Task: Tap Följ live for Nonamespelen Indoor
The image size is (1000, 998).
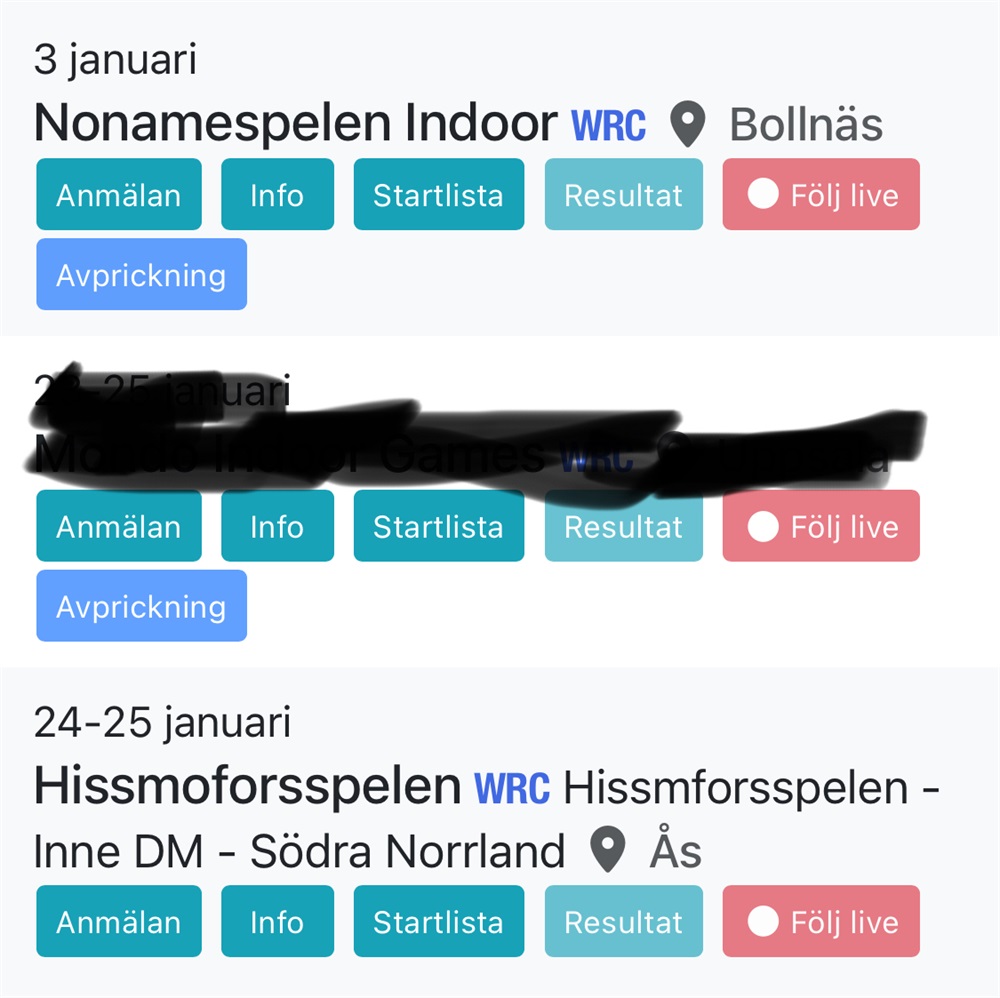Action: click(820, 195)
